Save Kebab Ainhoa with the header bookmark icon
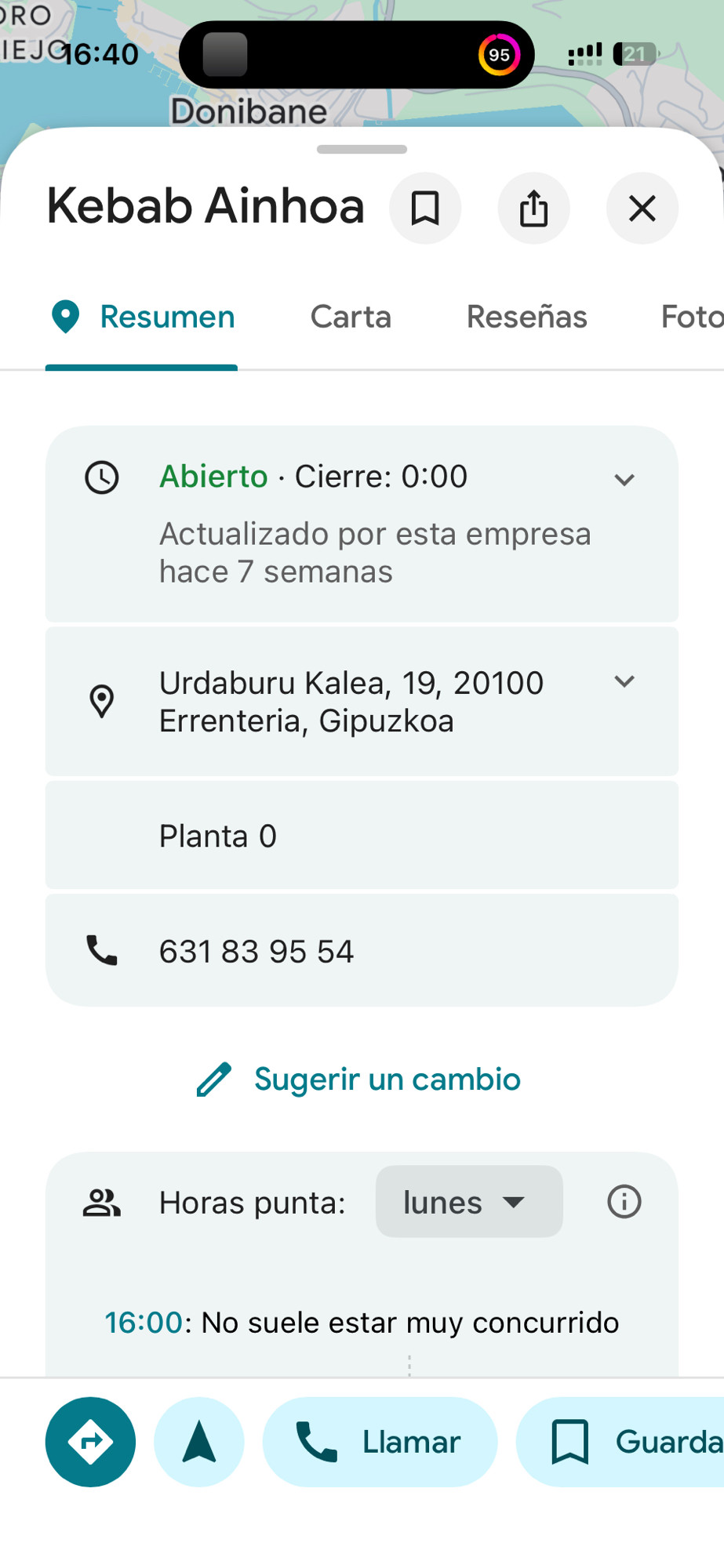 pos(425,209)
